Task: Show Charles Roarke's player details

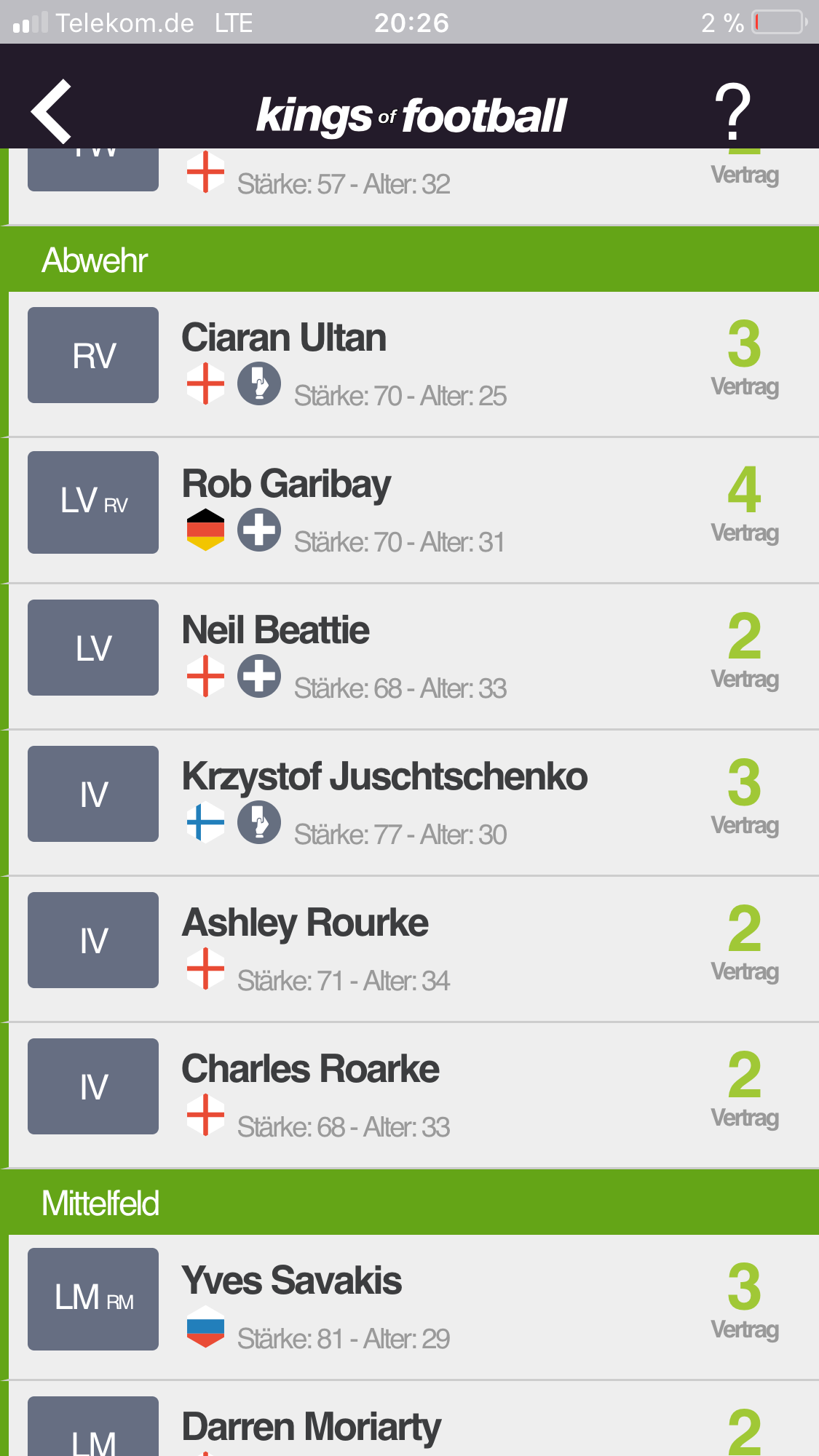Action: pos(310,1070)
